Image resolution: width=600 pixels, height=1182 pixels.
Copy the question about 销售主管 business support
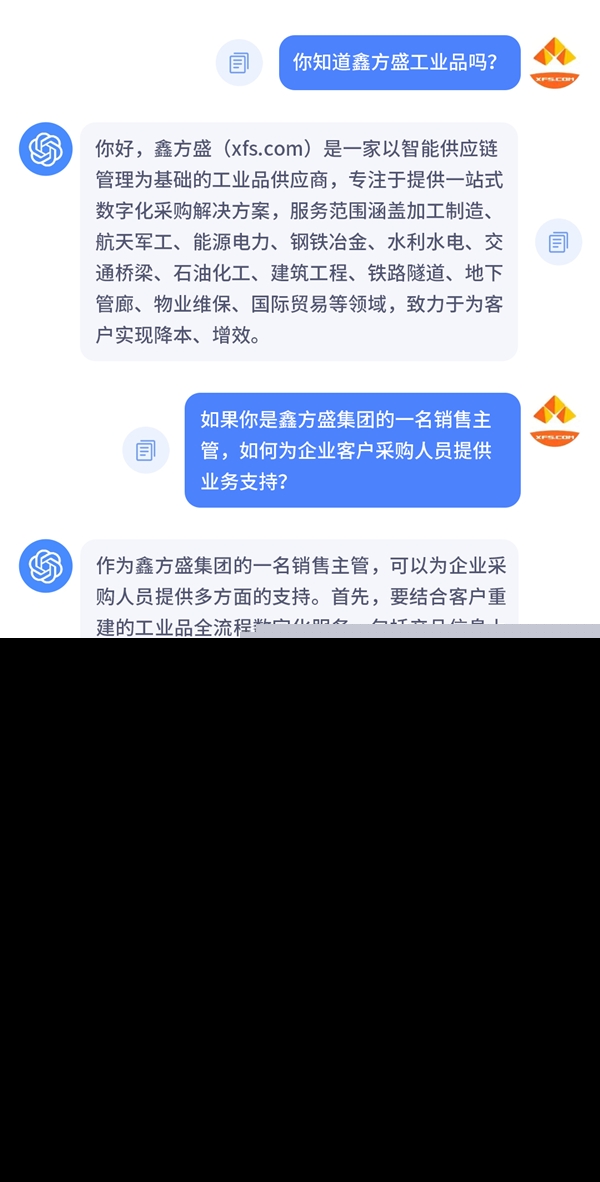pos(146,450)
